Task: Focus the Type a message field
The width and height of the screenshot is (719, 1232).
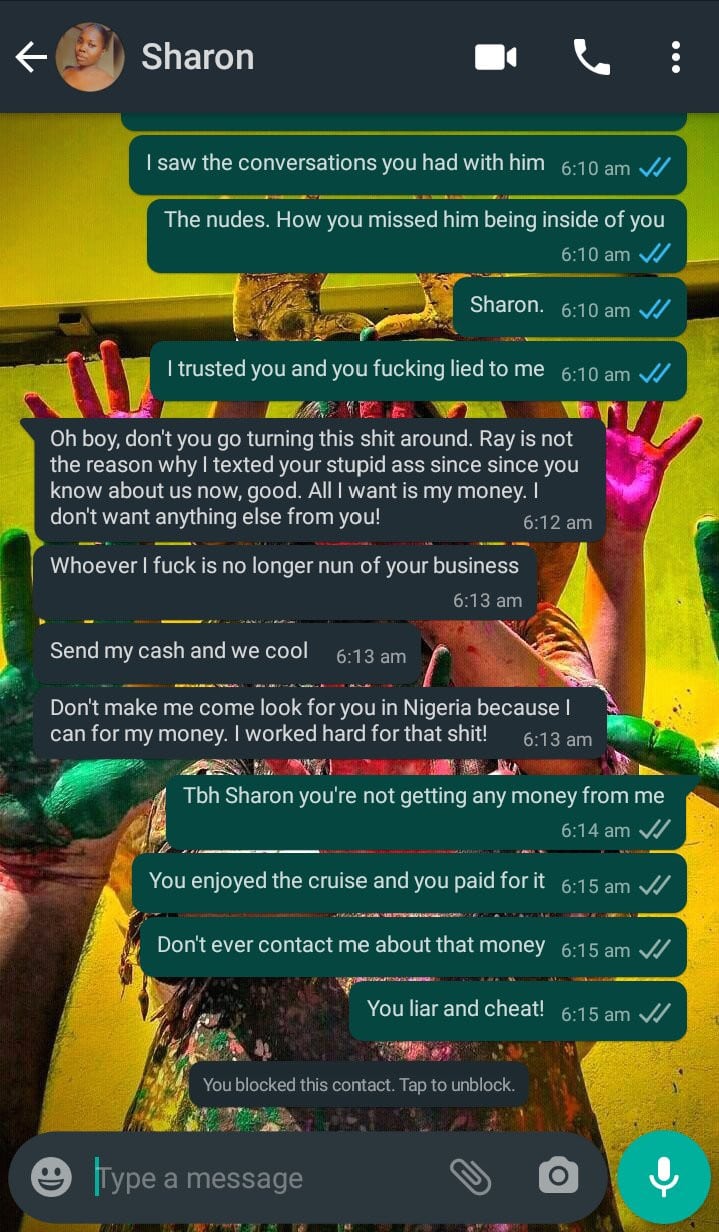Action: pyautogui.click(x=260, y=1178)
